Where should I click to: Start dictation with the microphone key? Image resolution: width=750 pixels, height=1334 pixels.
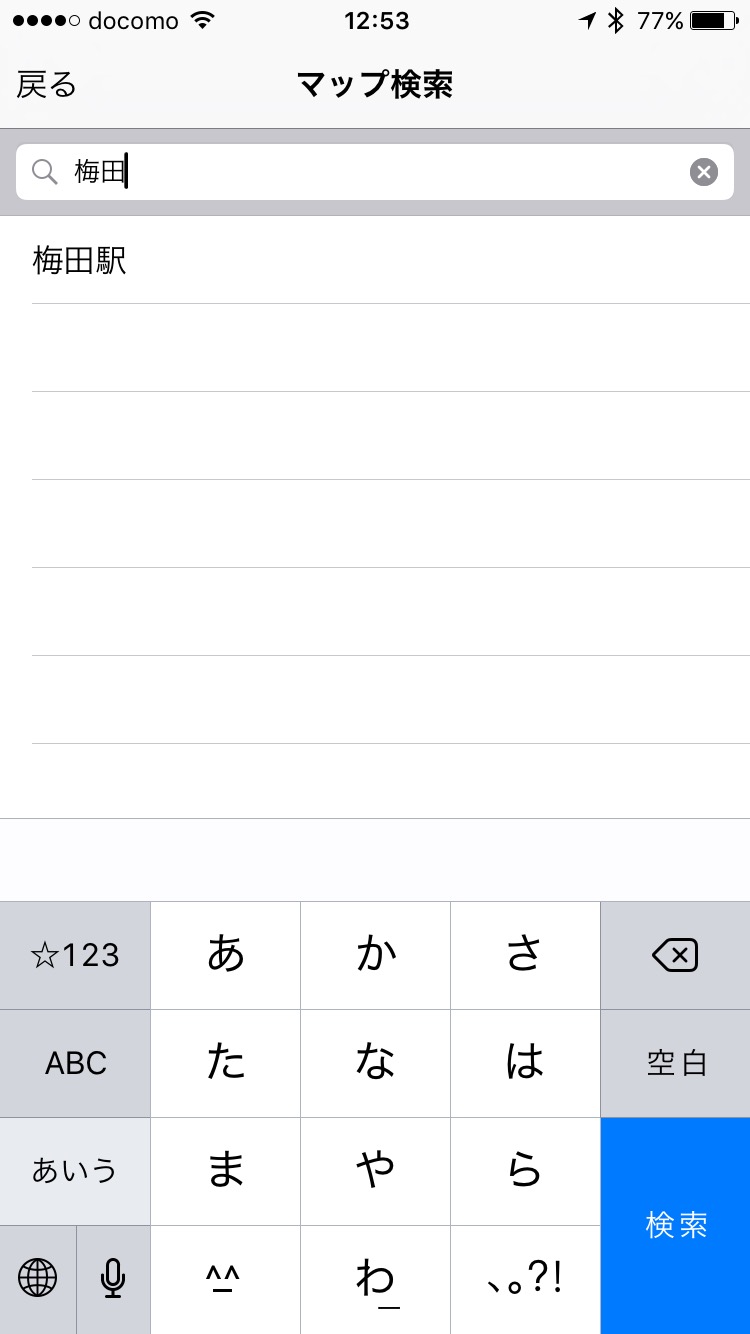(113, 1279)
